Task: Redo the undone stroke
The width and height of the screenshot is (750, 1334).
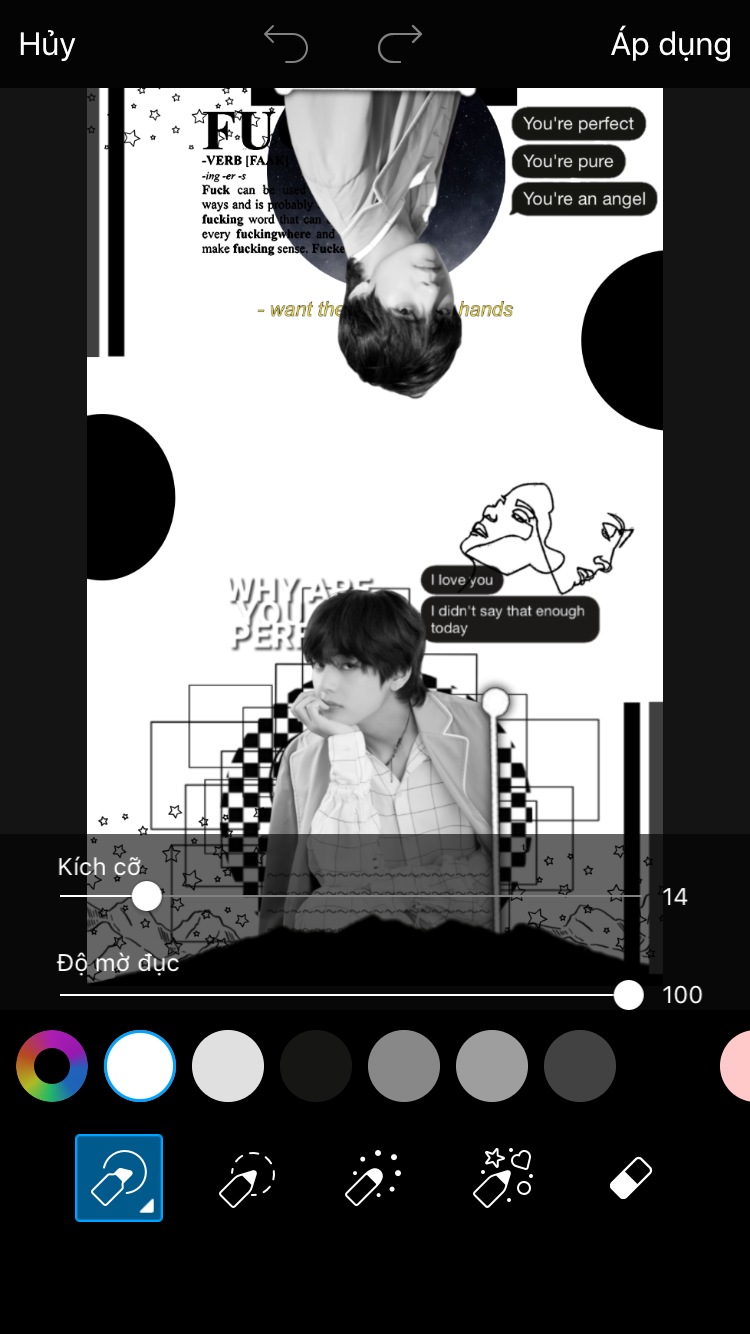Action: point(400,45)
